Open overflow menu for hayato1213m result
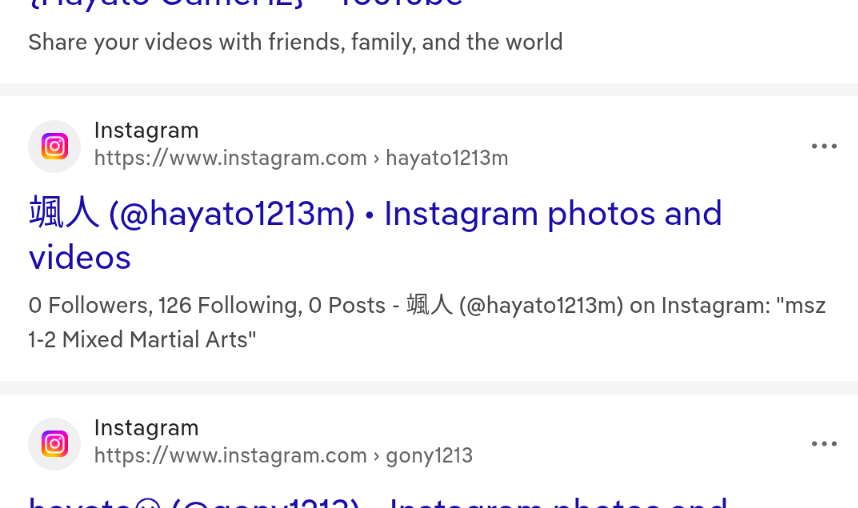This screenshot has height=508, width=858. coord(823,146)
